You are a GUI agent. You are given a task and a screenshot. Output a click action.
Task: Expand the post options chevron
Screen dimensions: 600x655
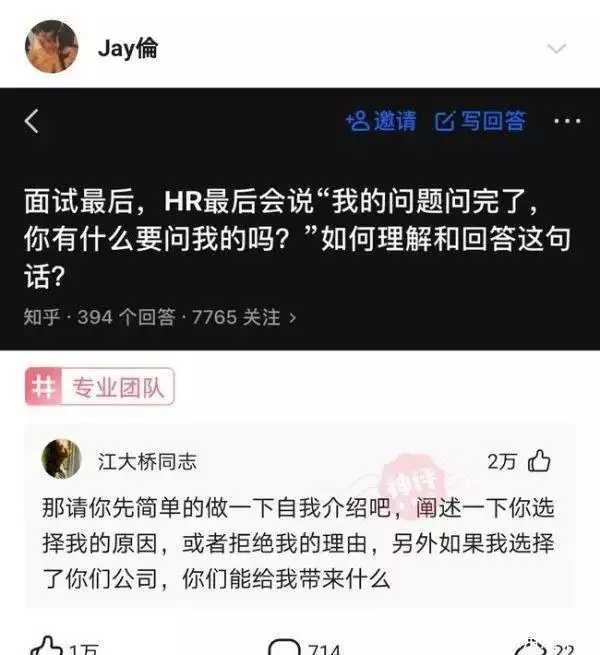[x=558, y=49]
